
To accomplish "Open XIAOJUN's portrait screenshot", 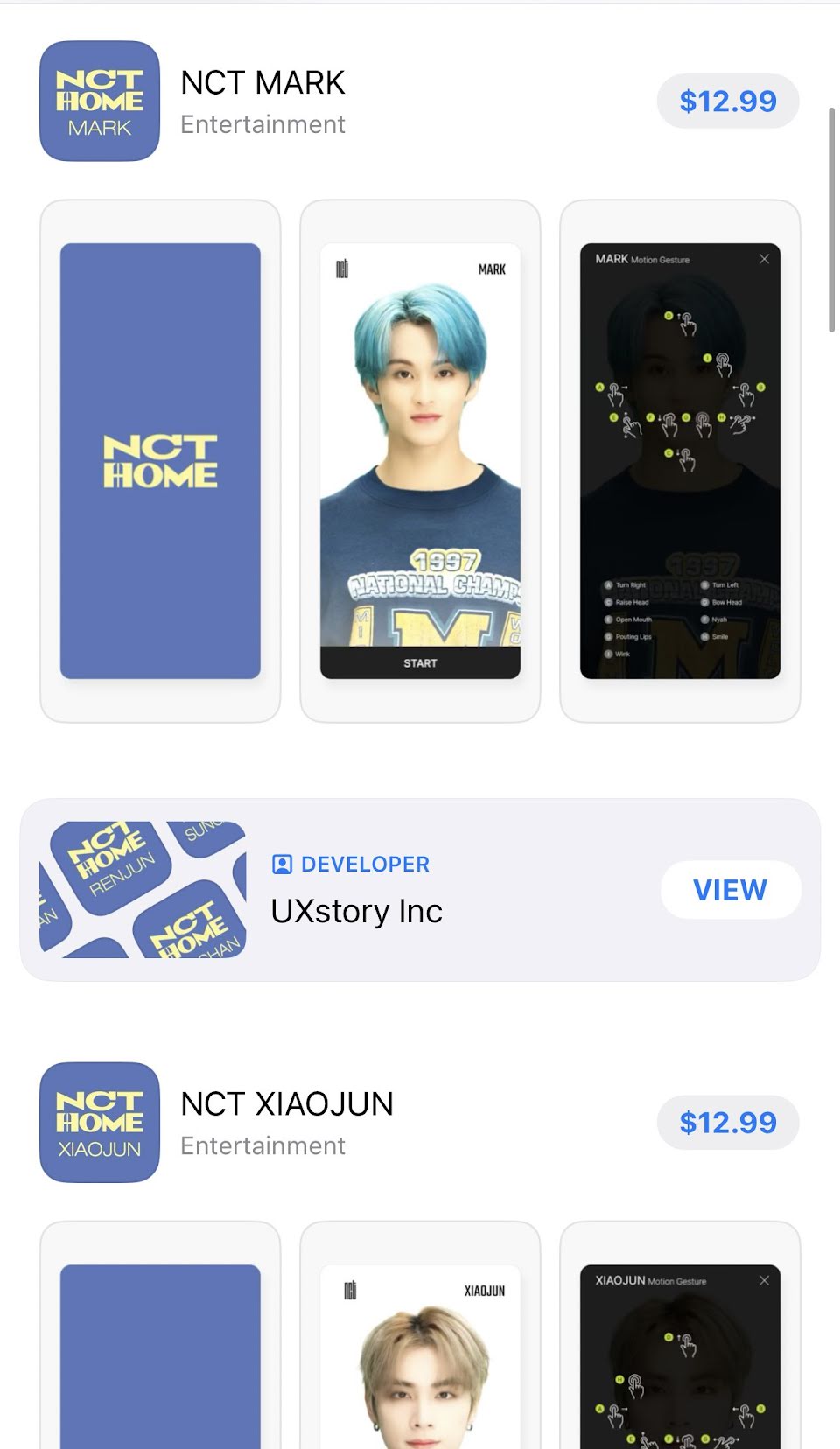I will 420,1335.
